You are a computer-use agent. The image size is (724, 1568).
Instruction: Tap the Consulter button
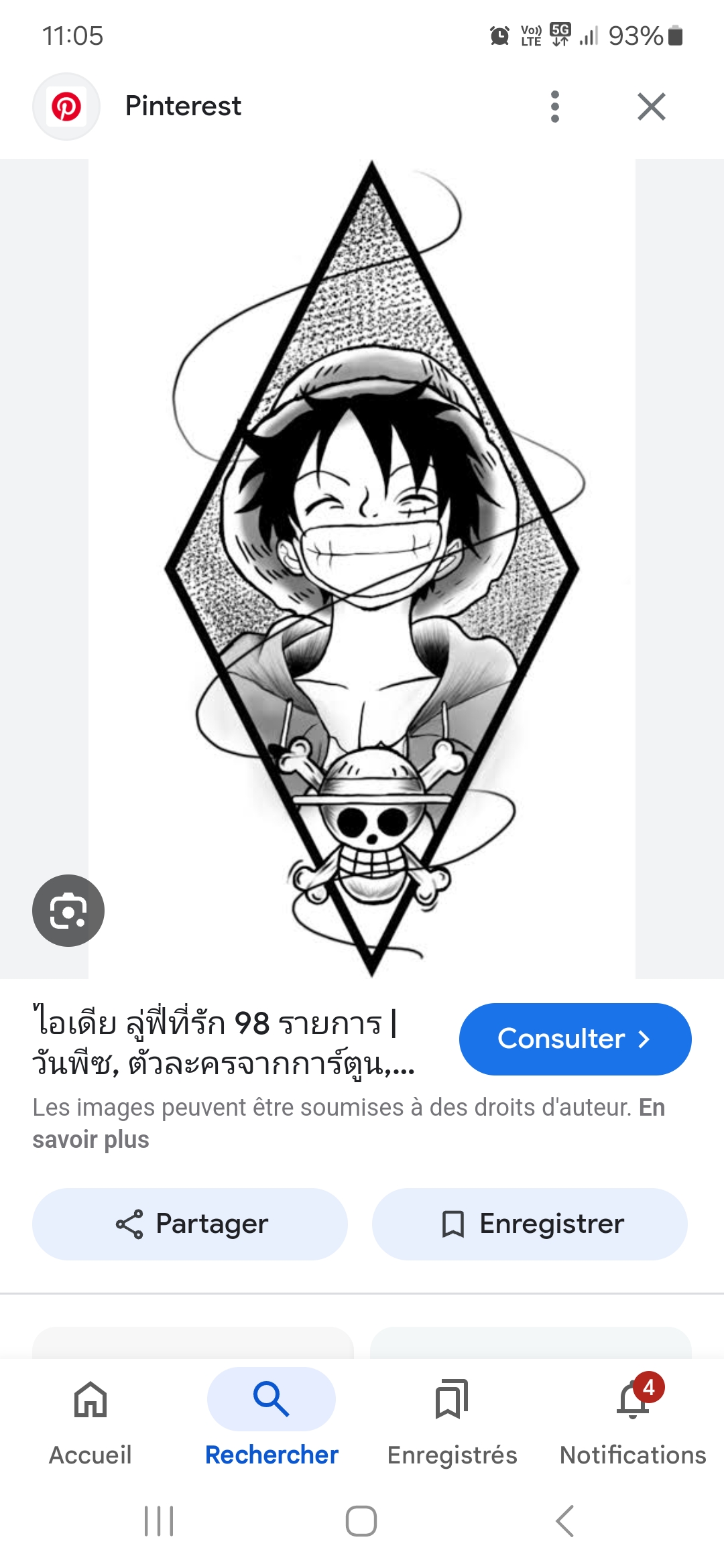pos(575,1039)
